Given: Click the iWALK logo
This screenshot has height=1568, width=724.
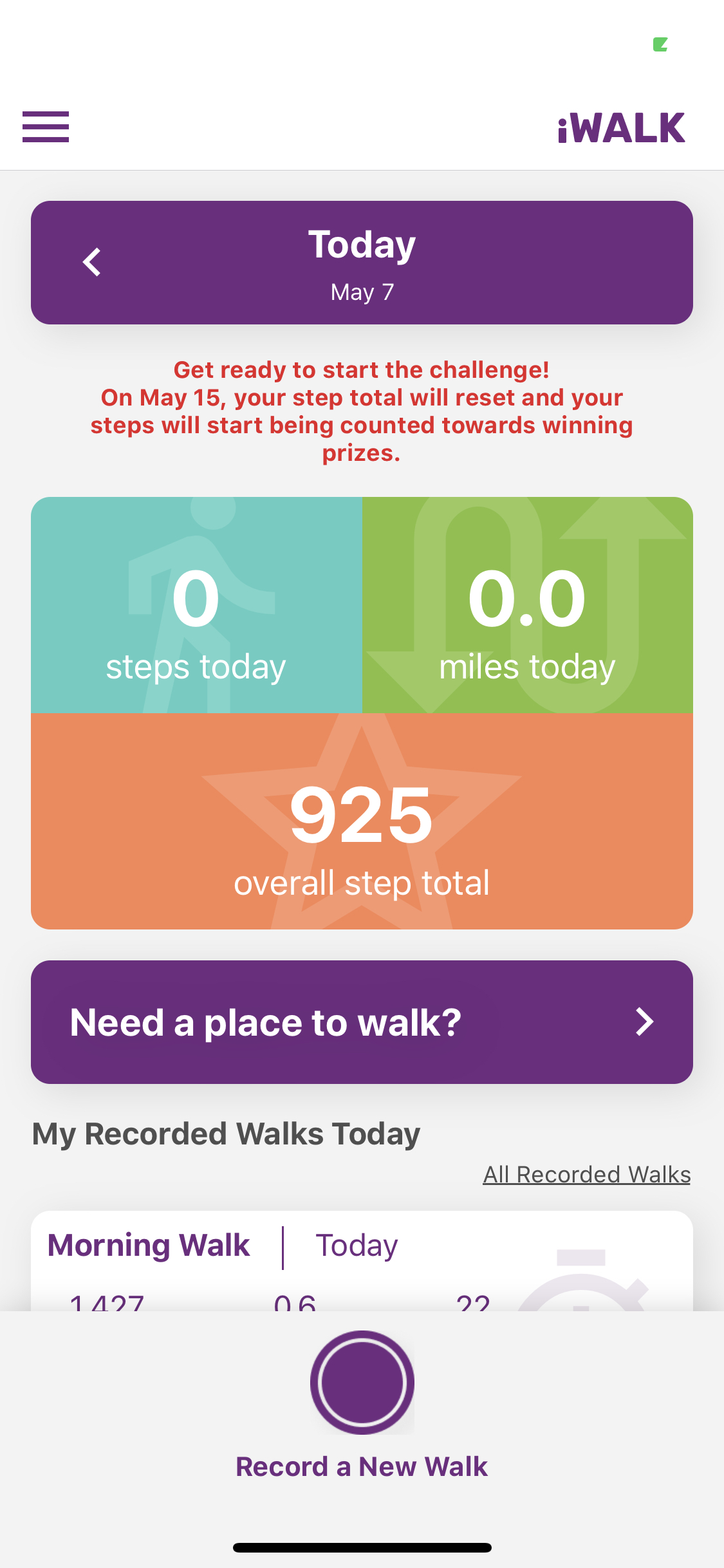Looking at the screenshot, I should [x=620, y=126].
